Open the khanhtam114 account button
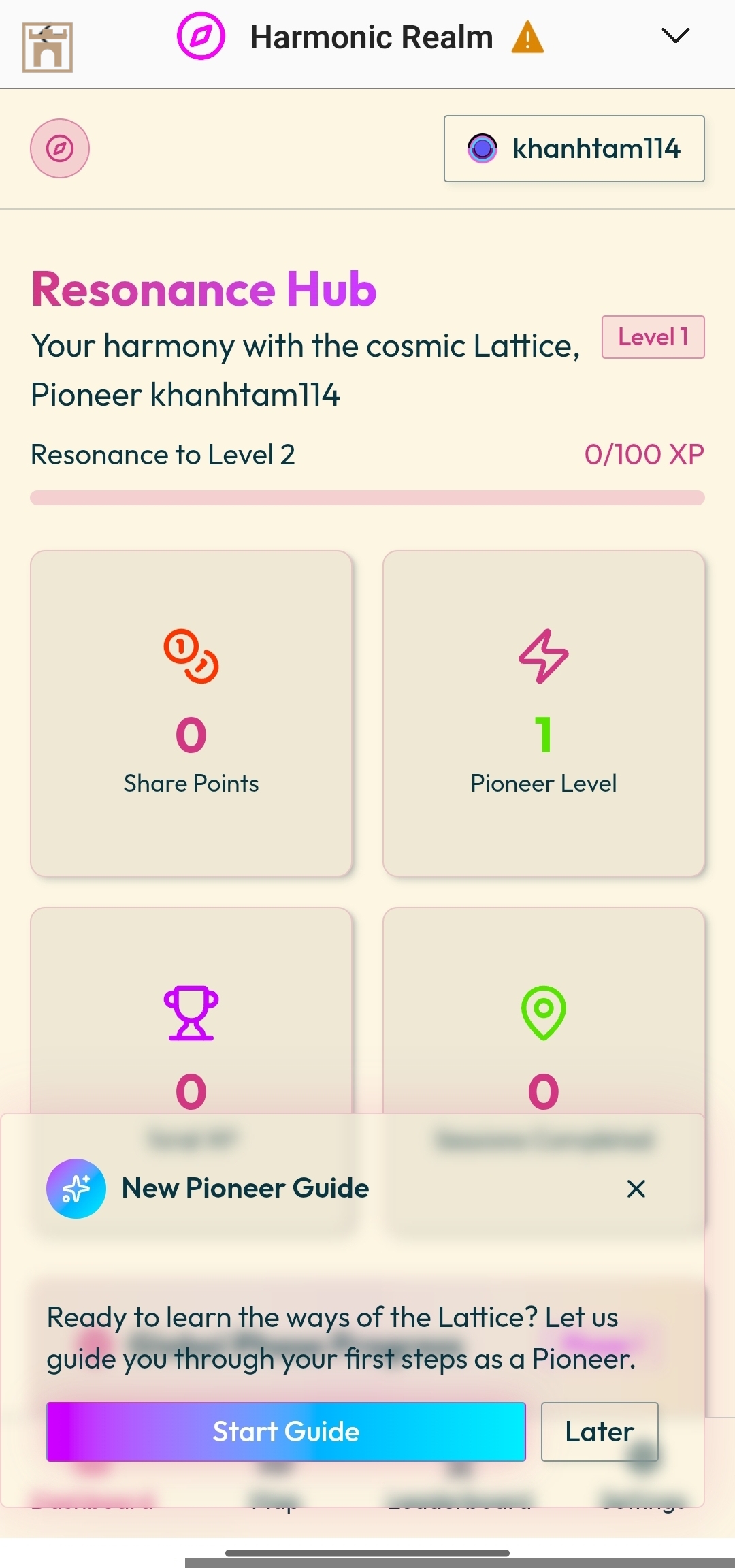This screenshot has width=735, height=1568. (574, 148)
